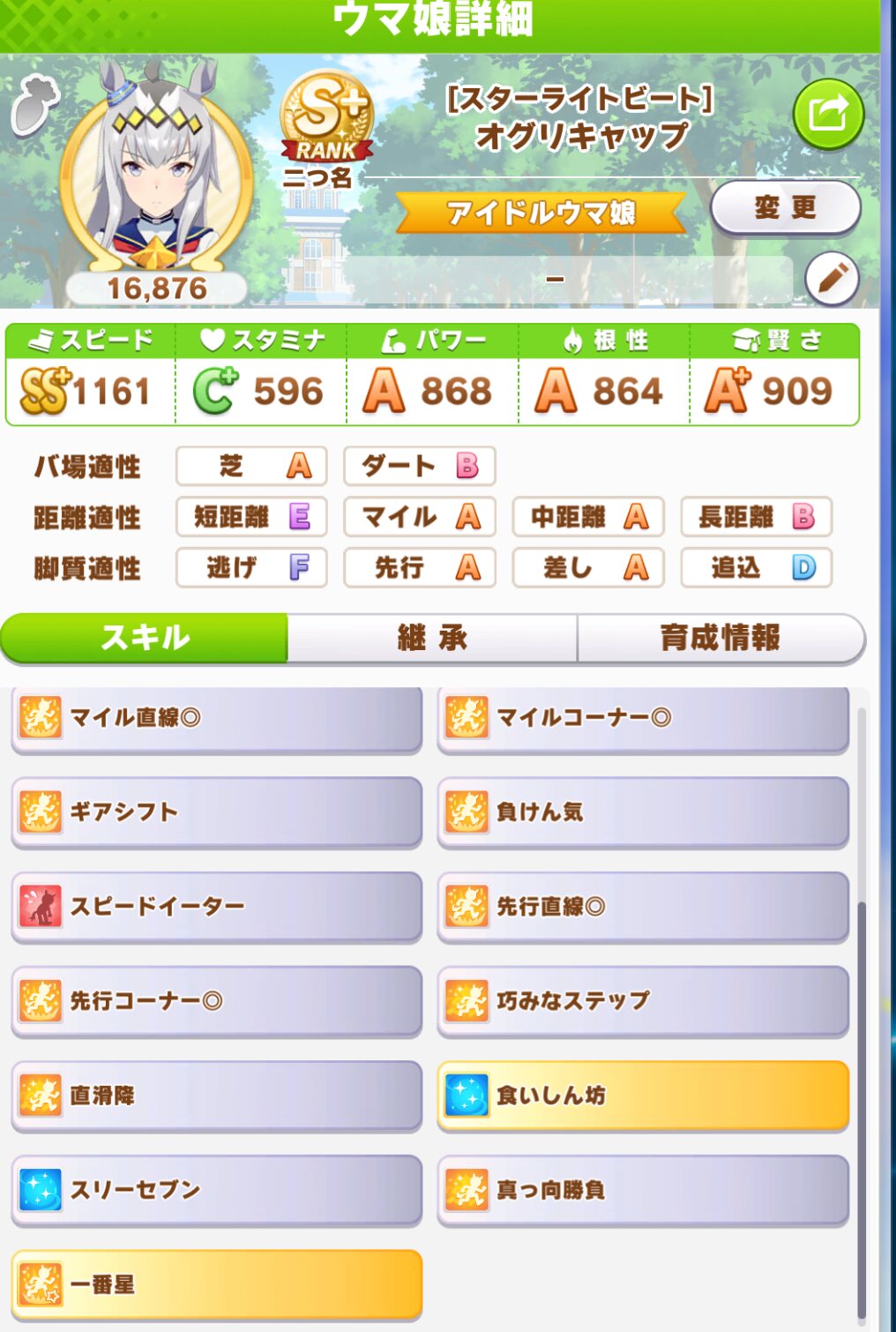Select the スキル tab
Image resolution: width=896 pixels, height=1332 pixels.
145,638
